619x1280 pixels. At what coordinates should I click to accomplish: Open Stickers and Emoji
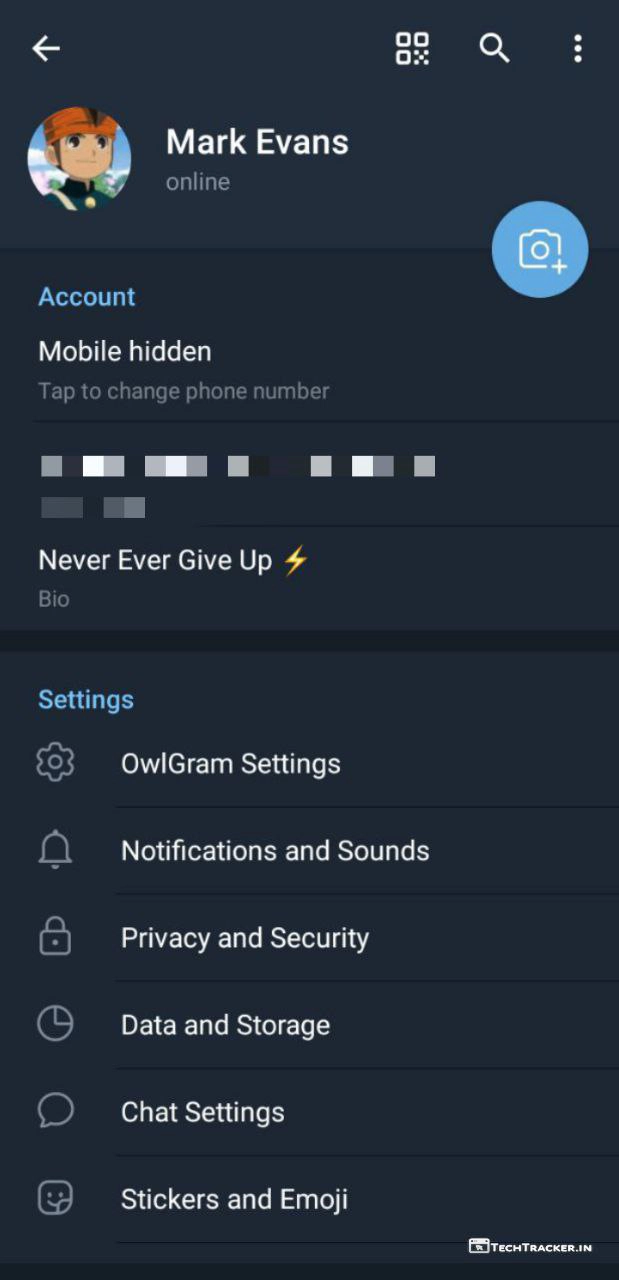coord(234,1199)
